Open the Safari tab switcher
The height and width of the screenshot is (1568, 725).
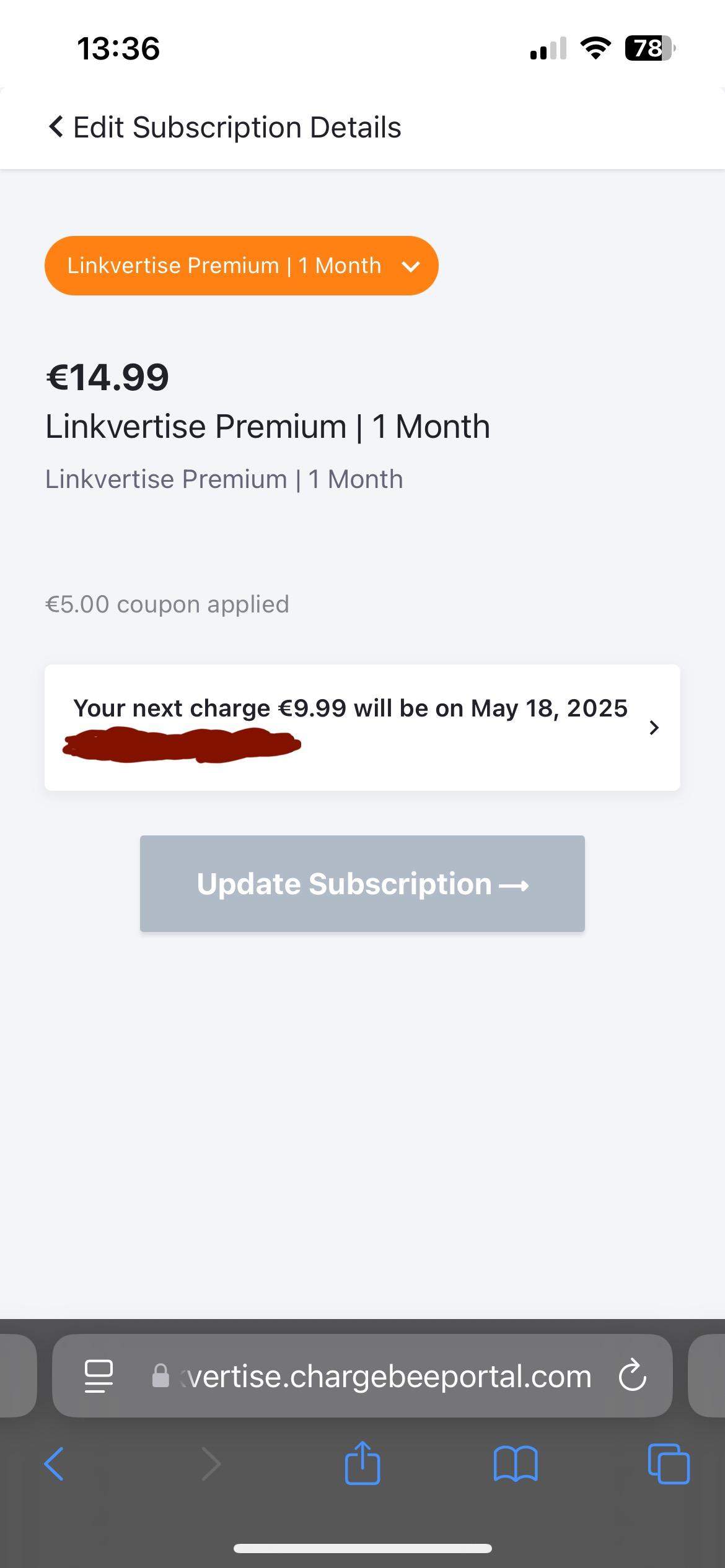click(x=668, y=1463)
